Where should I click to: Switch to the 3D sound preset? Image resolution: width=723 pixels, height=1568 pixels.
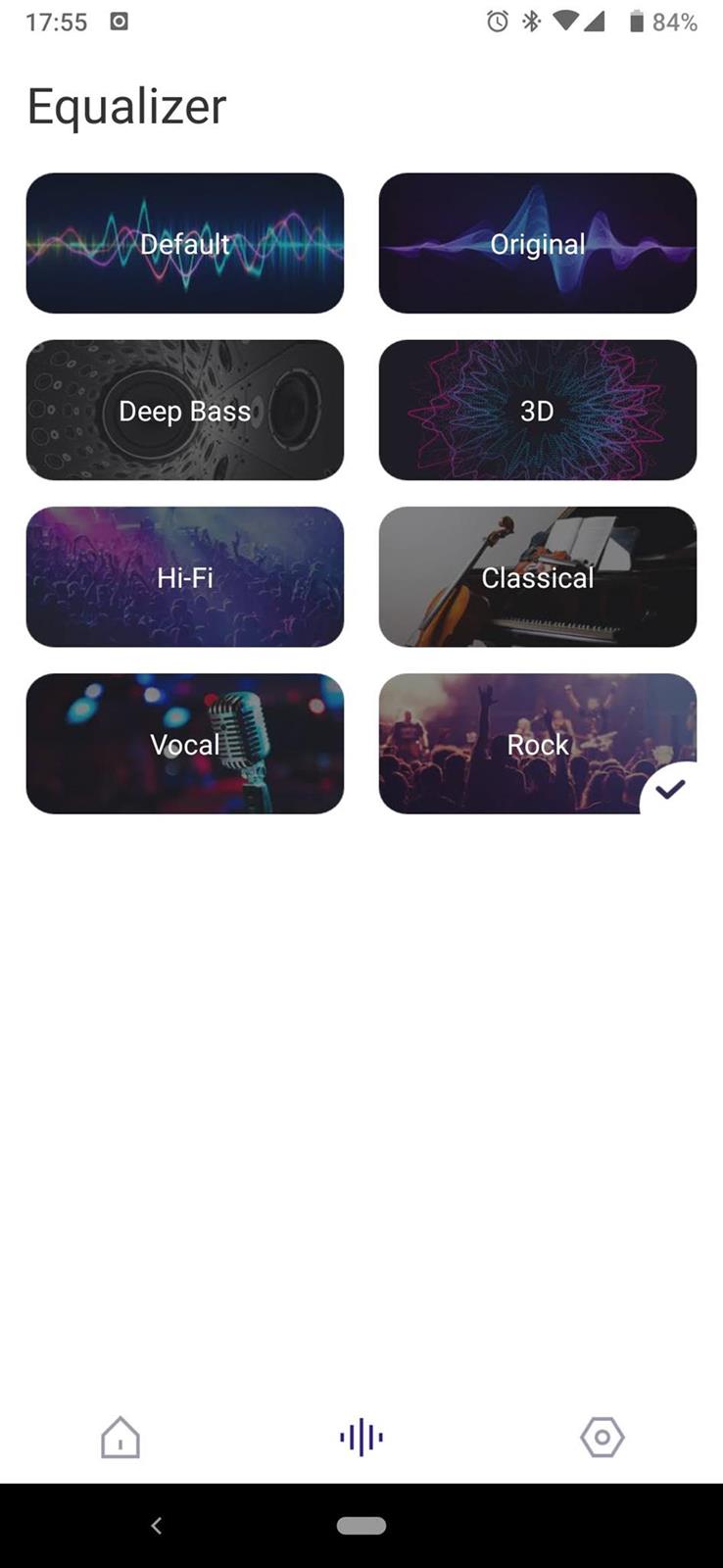[x=538, y=410]
